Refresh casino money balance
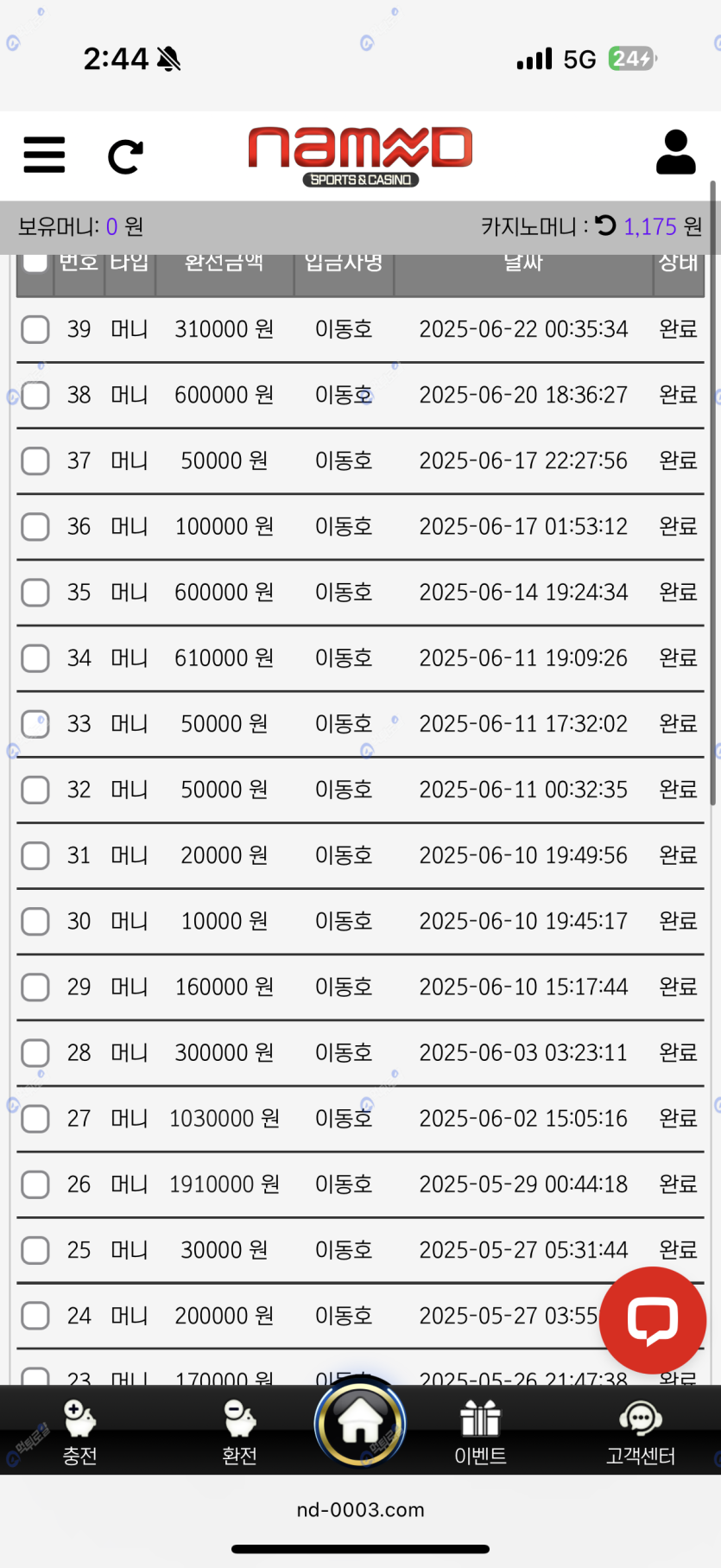Viewport: 721px width, 1568px height. click(x=605, y=225)
